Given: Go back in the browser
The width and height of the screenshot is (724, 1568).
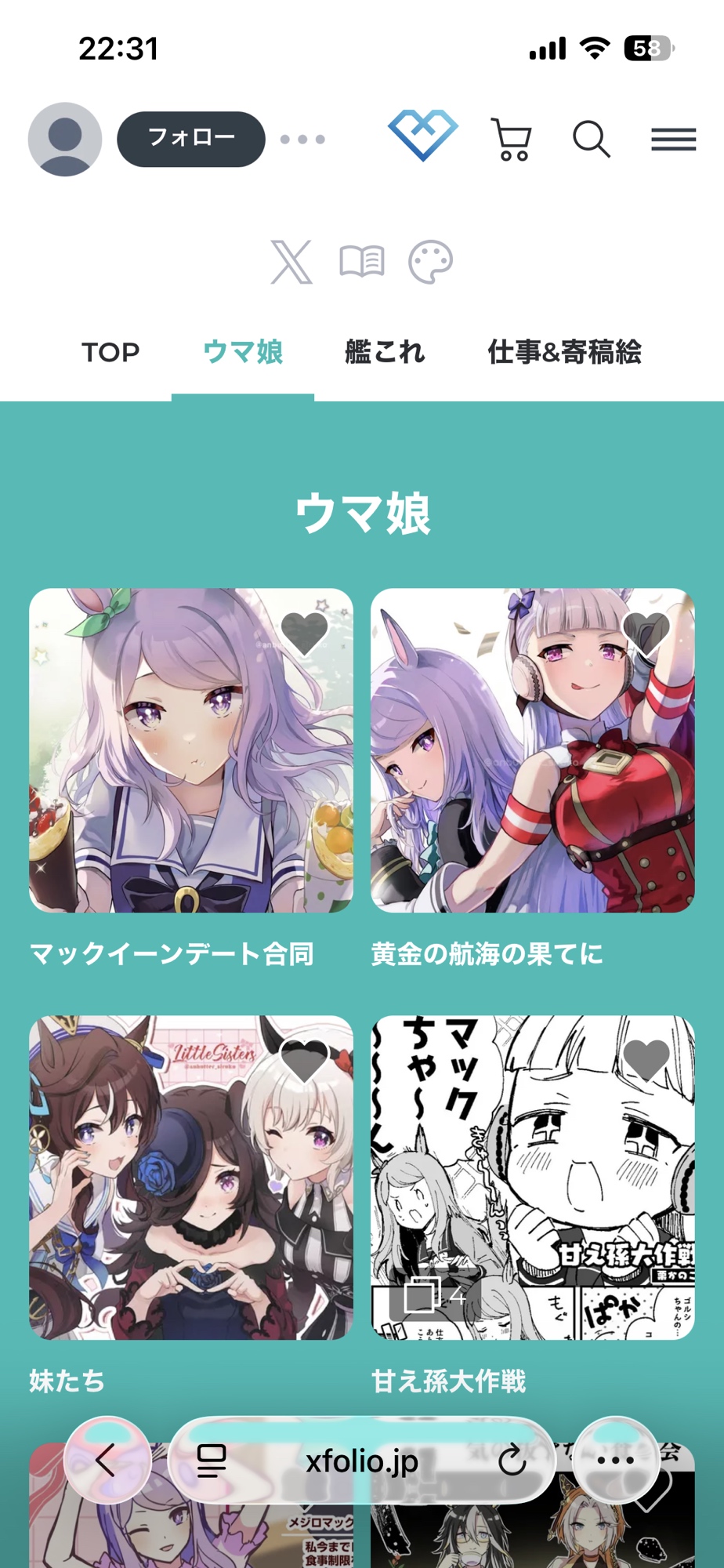Looking at the screenshot, I should click(107, 1460).
